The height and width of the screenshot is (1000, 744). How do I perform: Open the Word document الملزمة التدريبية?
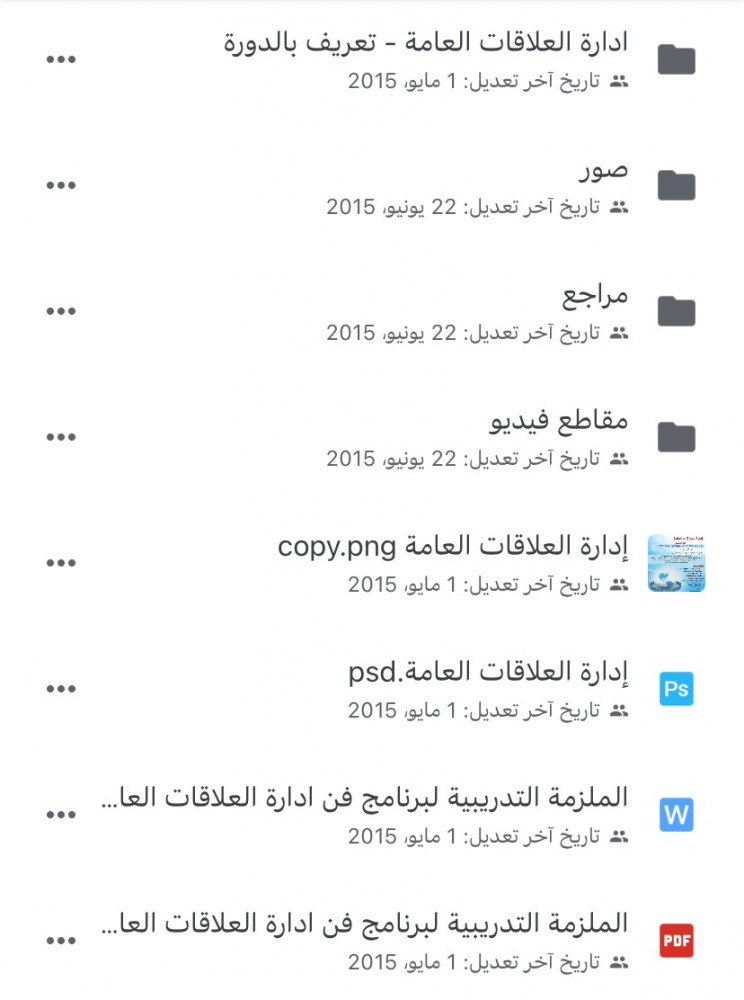click(x=366, y=800)
